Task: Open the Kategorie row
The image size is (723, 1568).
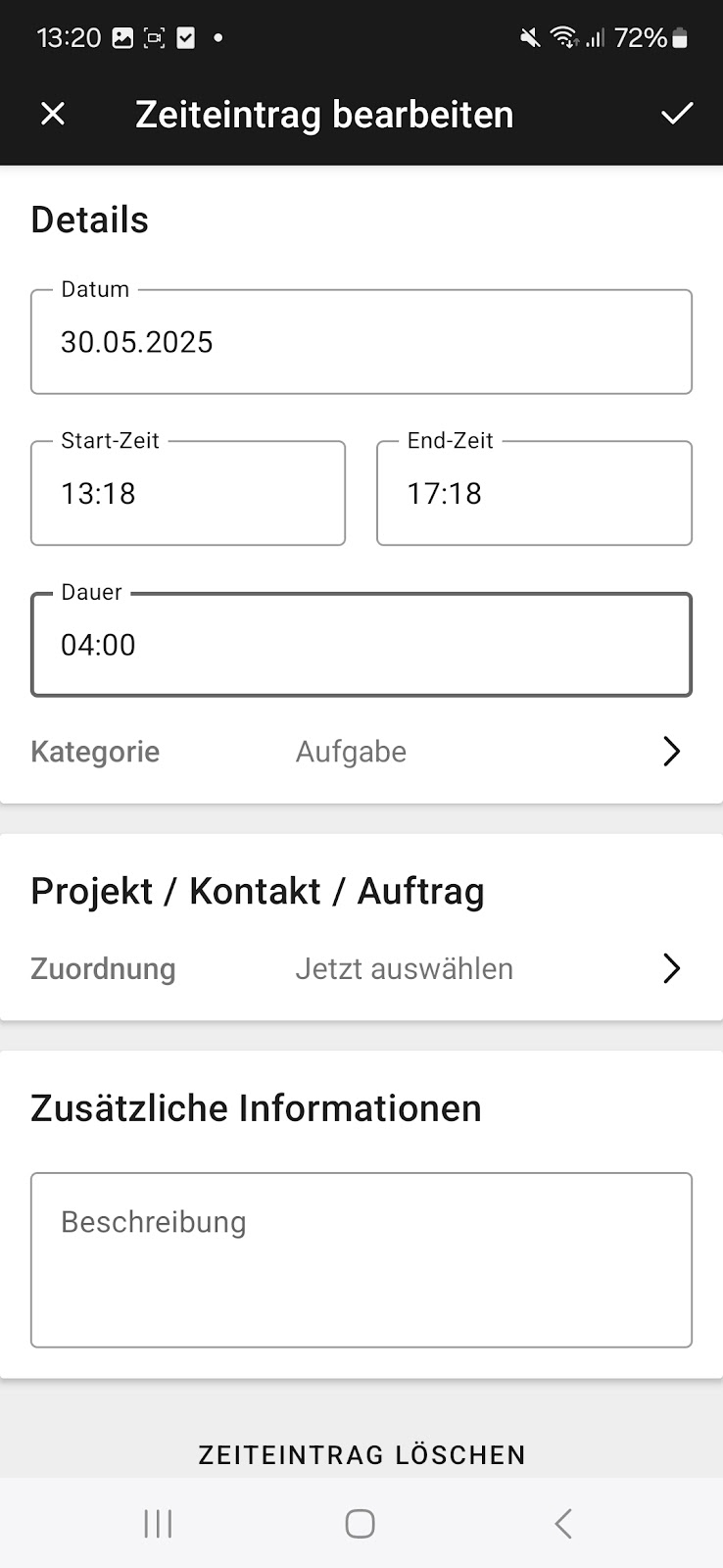Action: pos(361,752)
